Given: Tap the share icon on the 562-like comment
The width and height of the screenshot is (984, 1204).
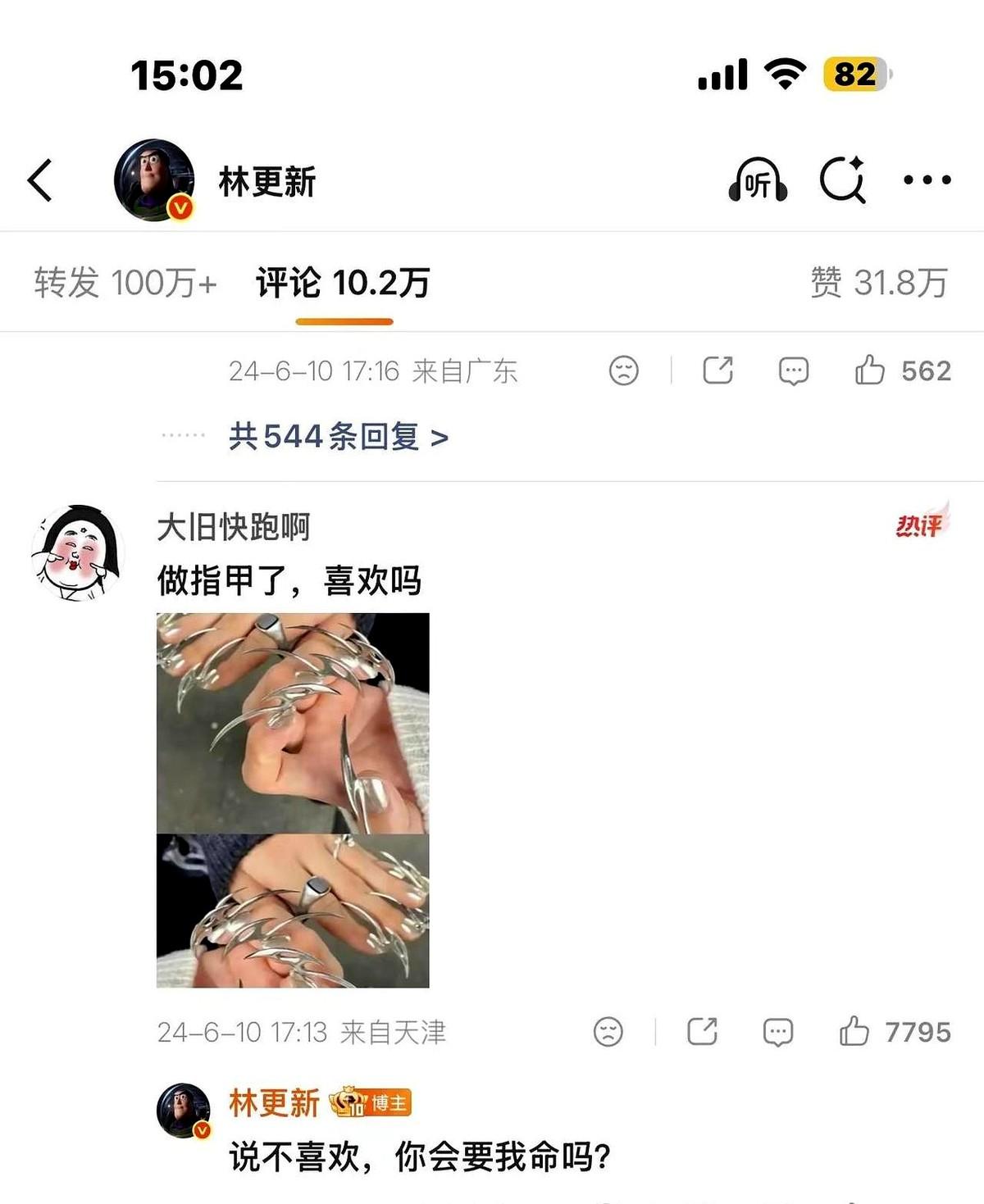Looking at the screenshot, I should pyautogui.click(x=719, y=370).
